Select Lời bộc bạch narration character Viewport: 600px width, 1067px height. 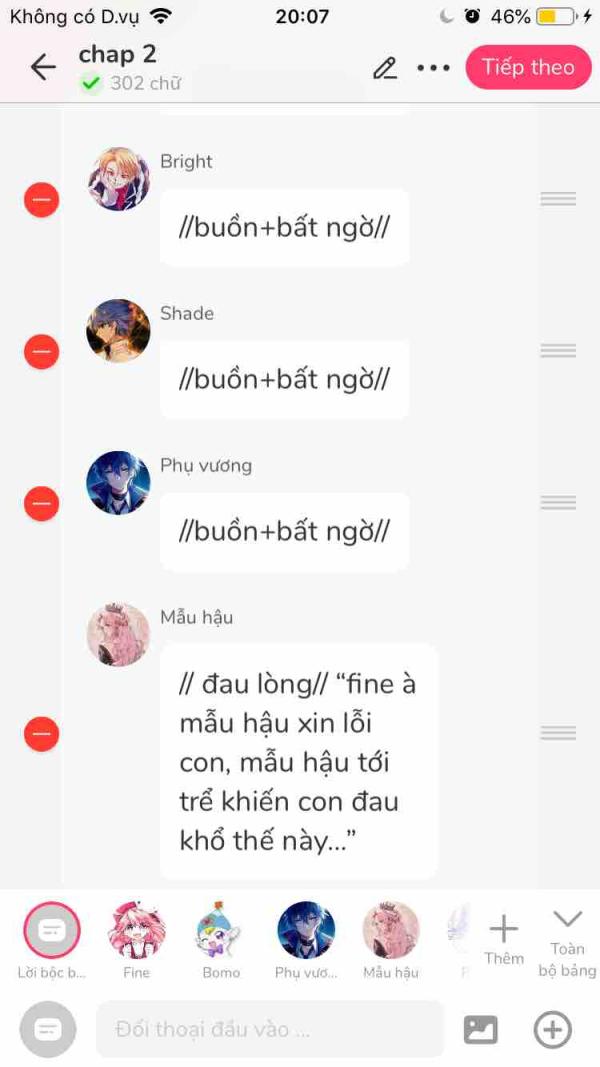click(x=51, y=931)
